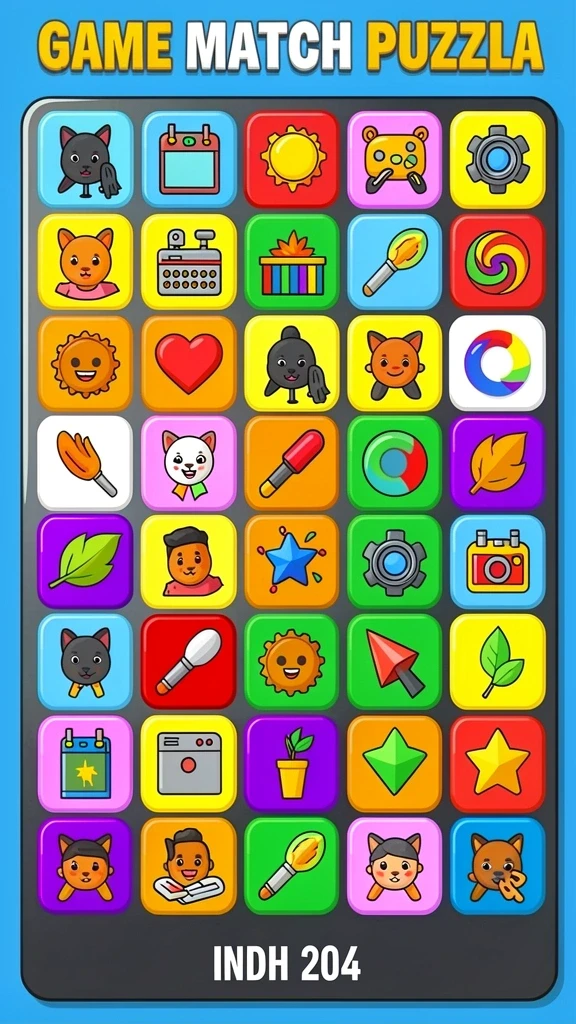Screen dimensions: 576x1024
Task: Choose the red arrow cursor tile
Action: pyautogui.click(x=394, y=662)
